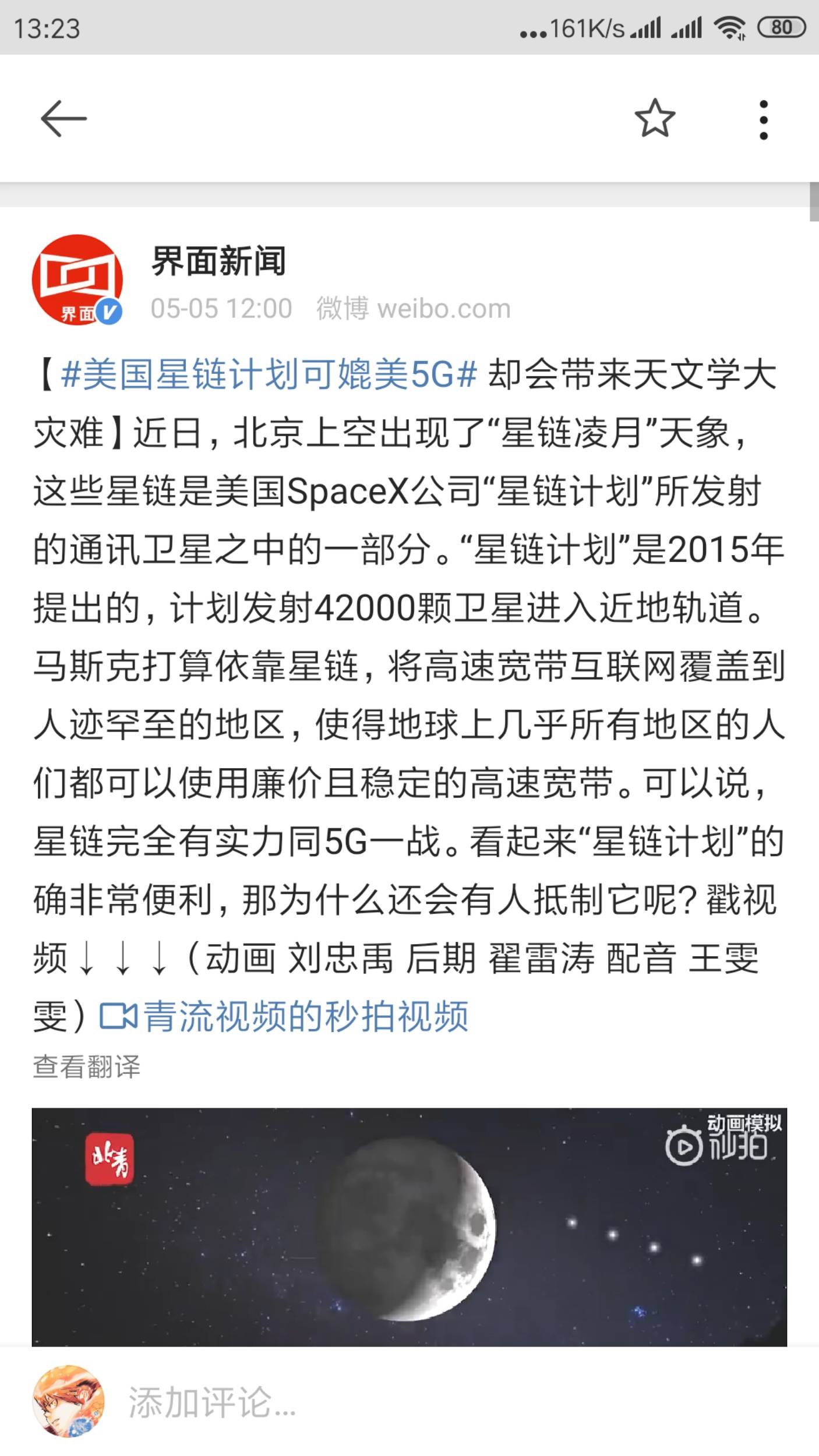Open hashtag #美国星链计划可媲美5G#
The height and width of the screenshot is (1456, 819).
269,374
